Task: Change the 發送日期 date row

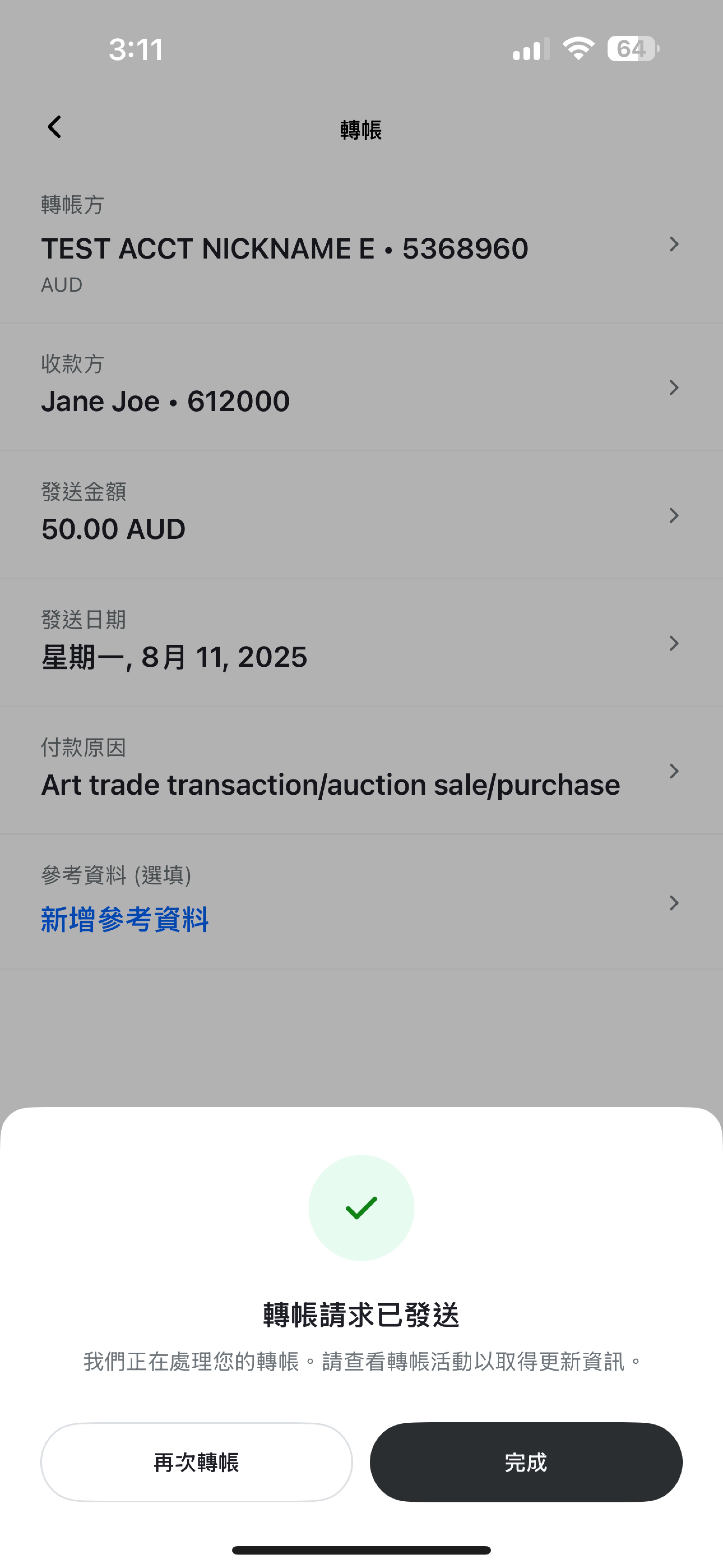Action: [x=361, y=643]
